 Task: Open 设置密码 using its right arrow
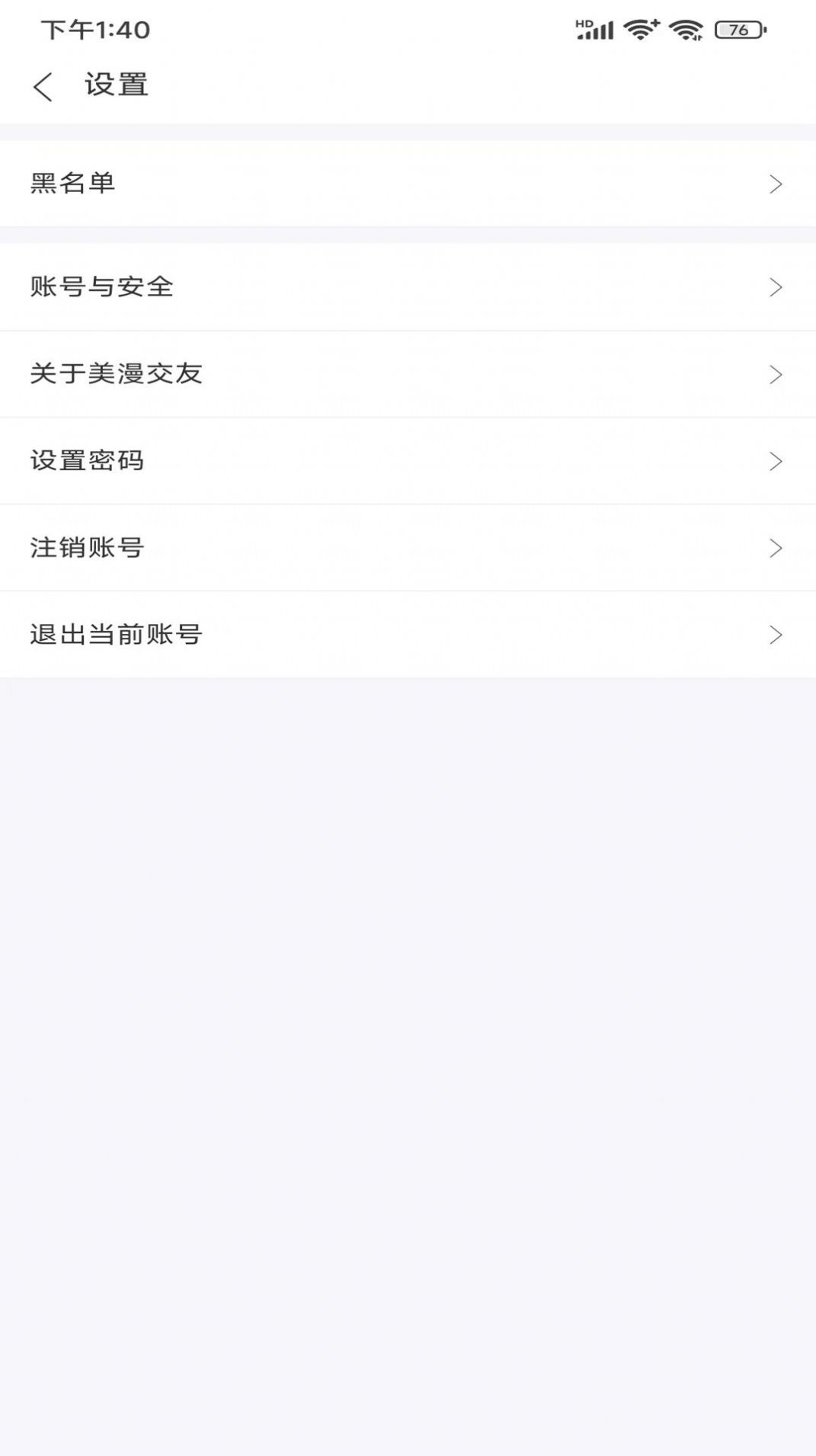776,461
